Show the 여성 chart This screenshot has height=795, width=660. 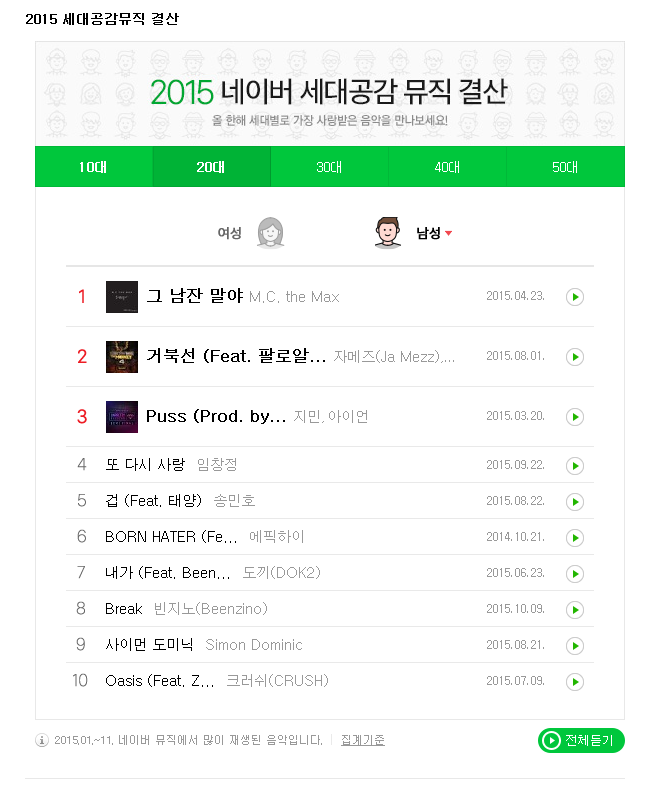(250, 232)
